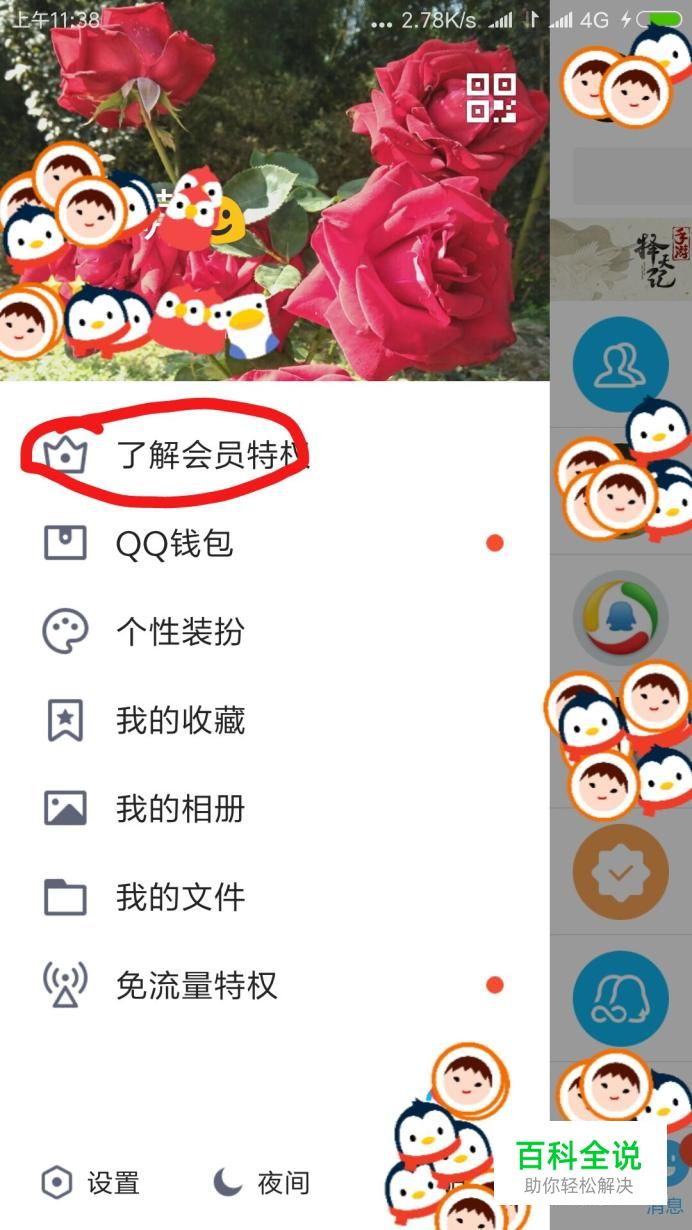Open 设置 settings
The height and width of the screenshot is (1230, 692).
pos(90,1183)
